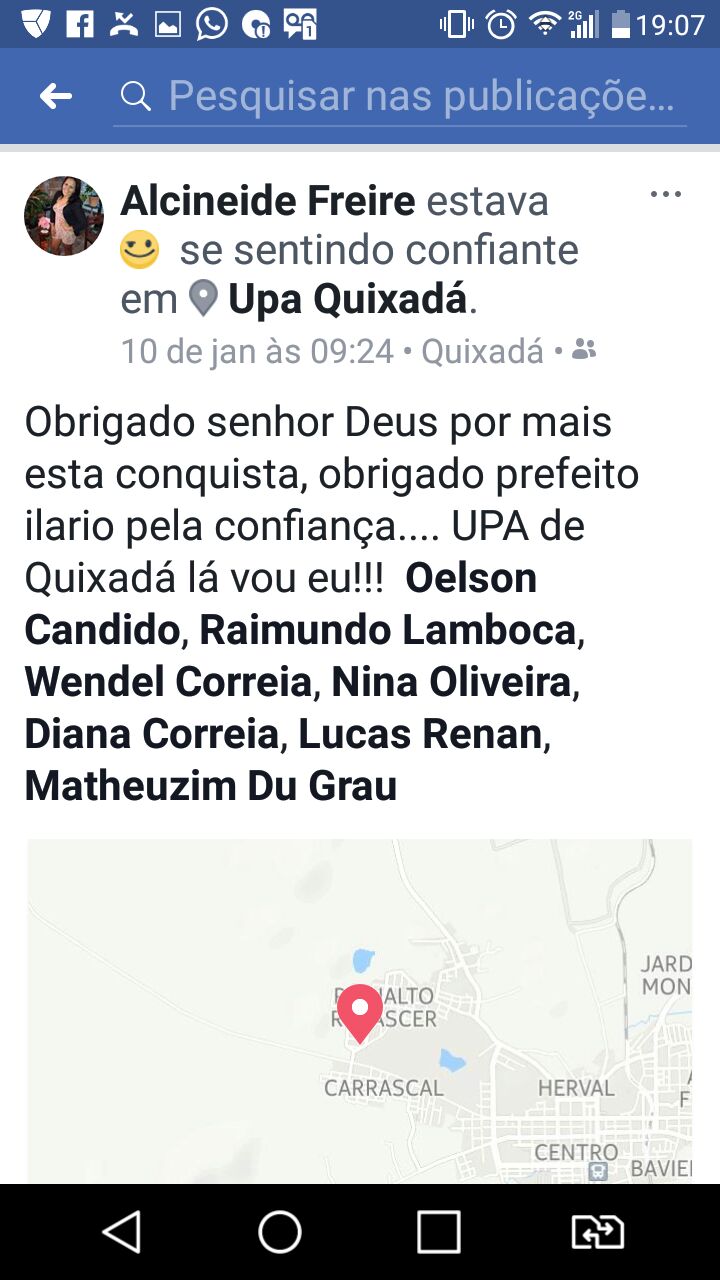This screenshot has width=720, height=1280.
Task: Open Wendel Correia's profile
Action: (168, 682)
